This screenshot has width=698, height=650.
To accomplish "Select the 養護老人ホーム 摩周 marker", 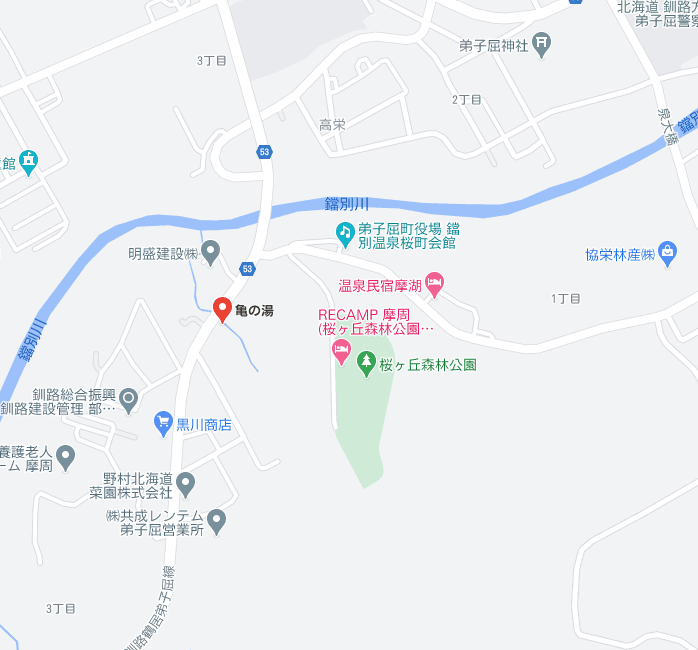I will (66, 458).
